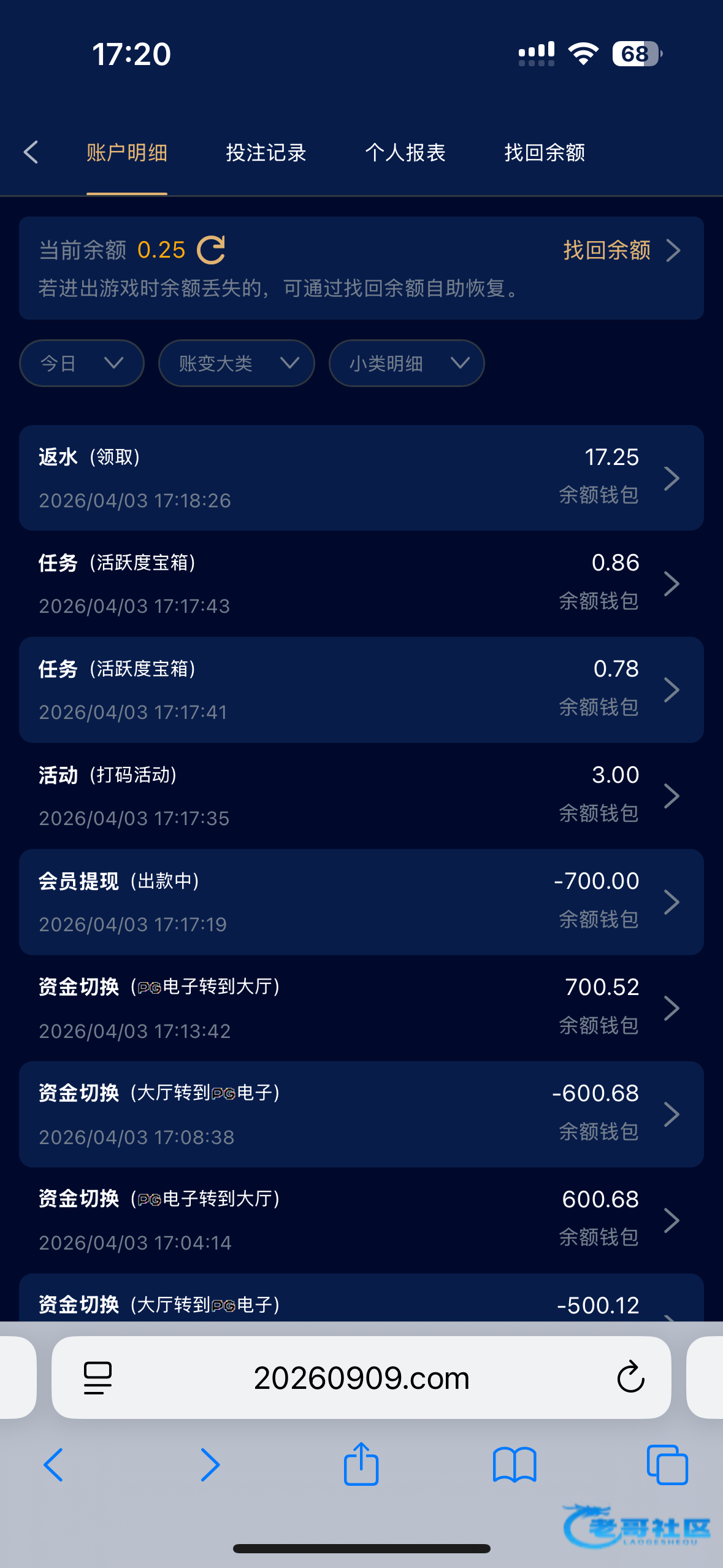Reload the page in Safari

(x=630, y=1378)
